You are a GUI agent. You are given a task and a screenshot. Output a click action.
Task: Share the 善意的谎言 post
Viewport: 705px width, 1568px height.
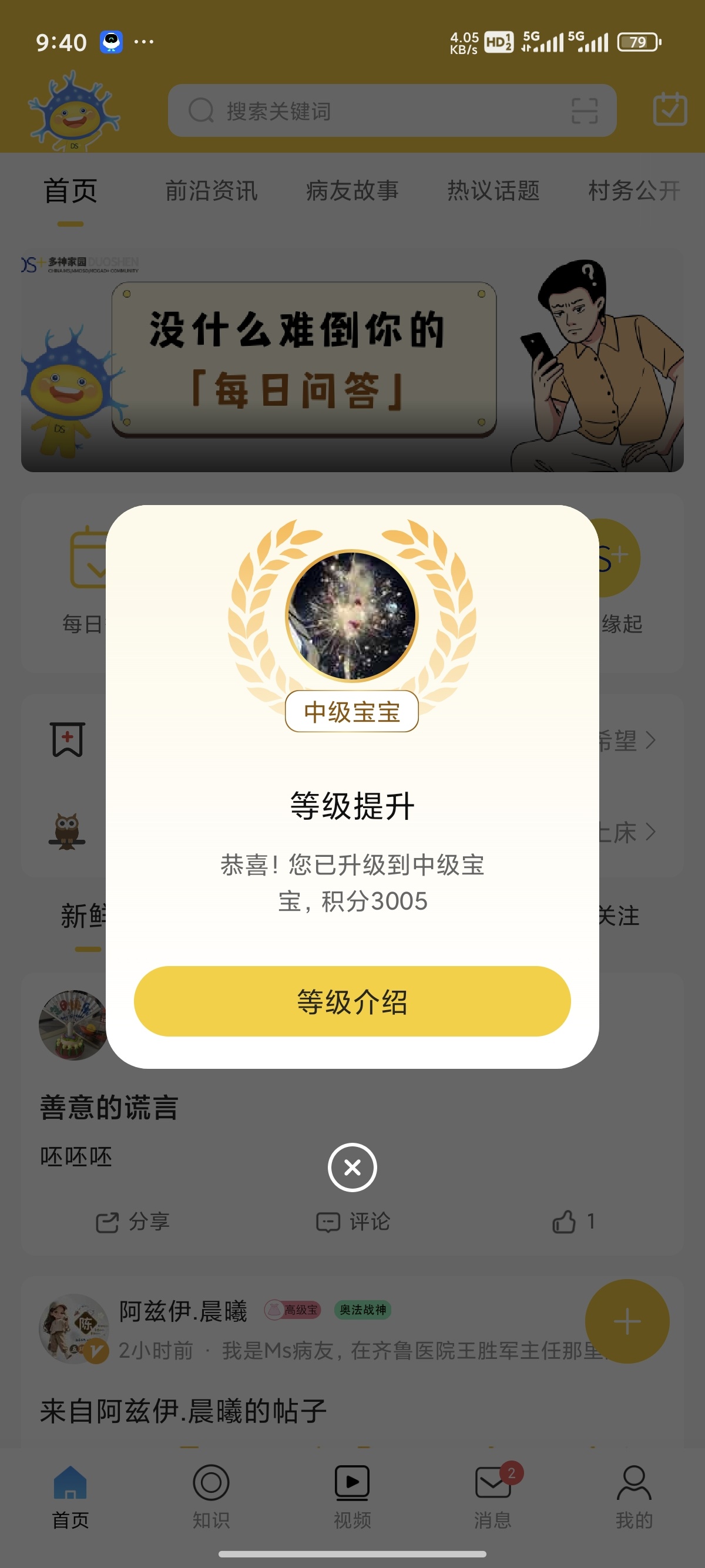[x=133, y=1222]
